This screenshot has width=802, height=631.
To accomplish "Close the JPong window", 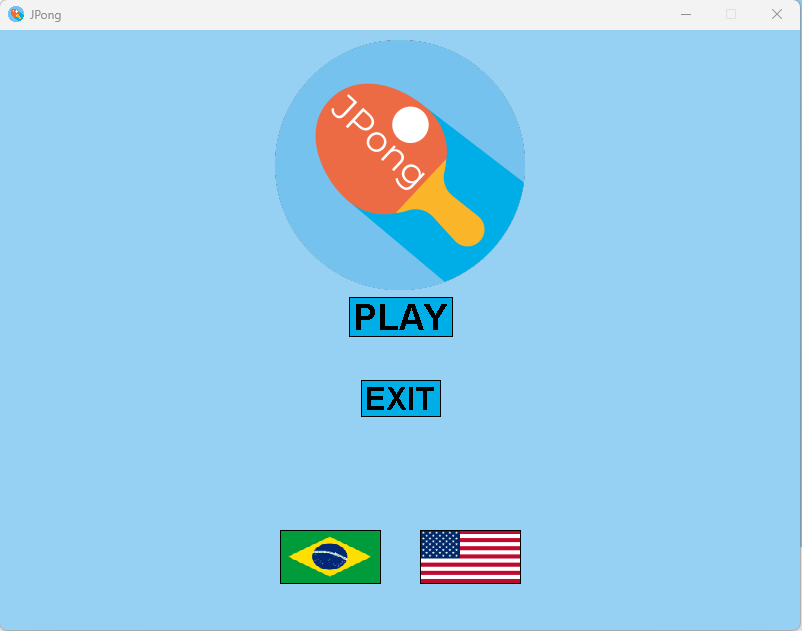I will coord(776,14).
